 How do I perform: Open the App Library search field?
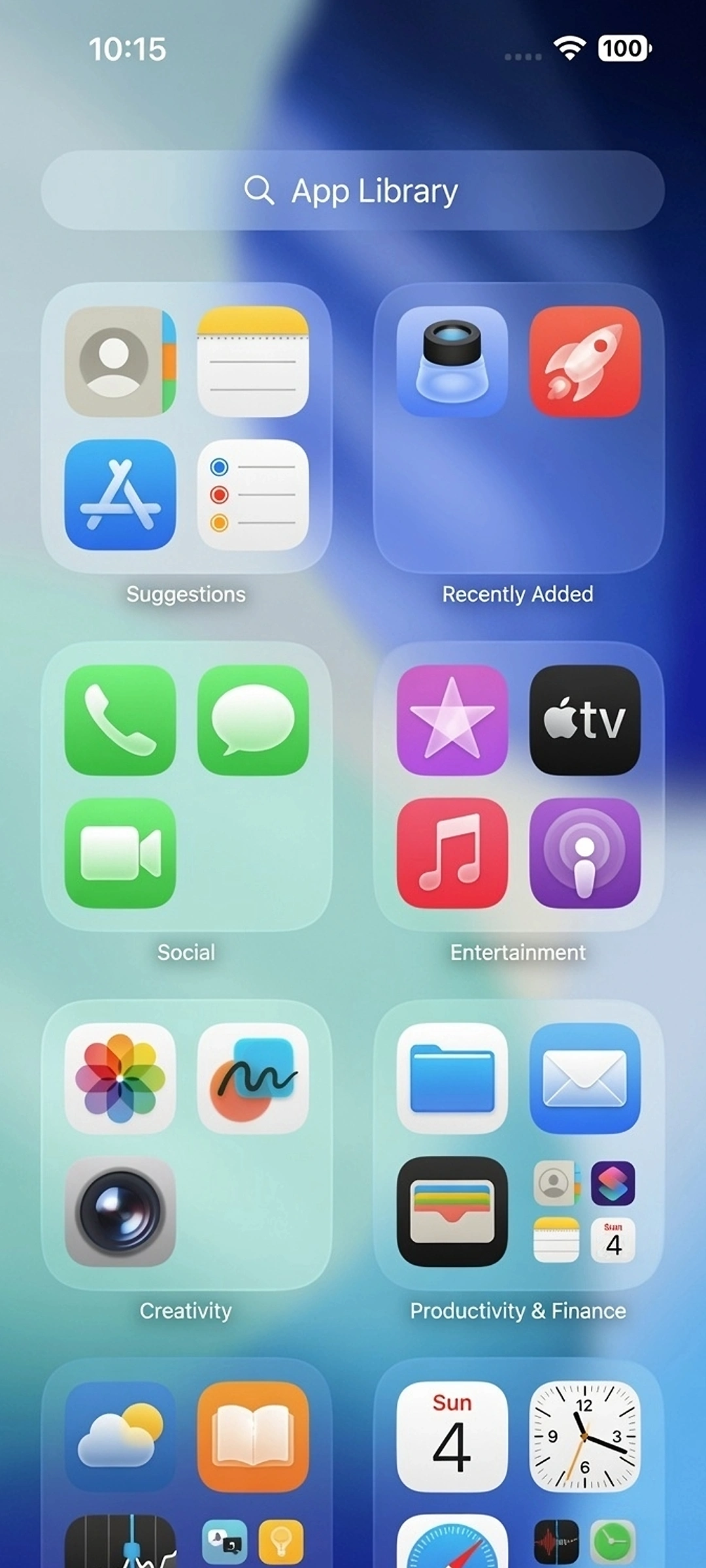pos(353,190)
